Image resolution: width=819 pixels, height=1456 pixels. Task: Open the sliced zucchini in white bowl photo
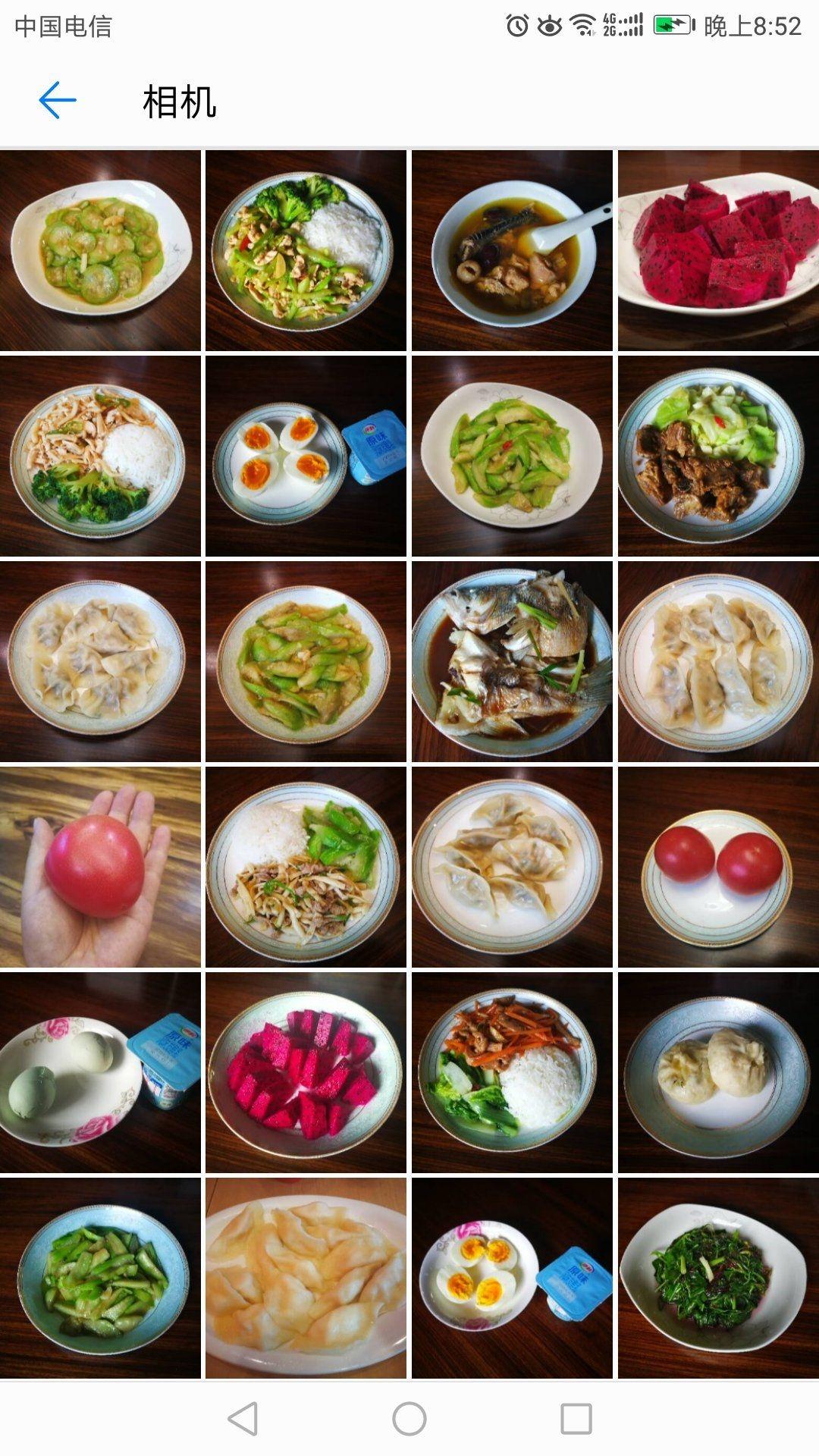coord(100,250)
